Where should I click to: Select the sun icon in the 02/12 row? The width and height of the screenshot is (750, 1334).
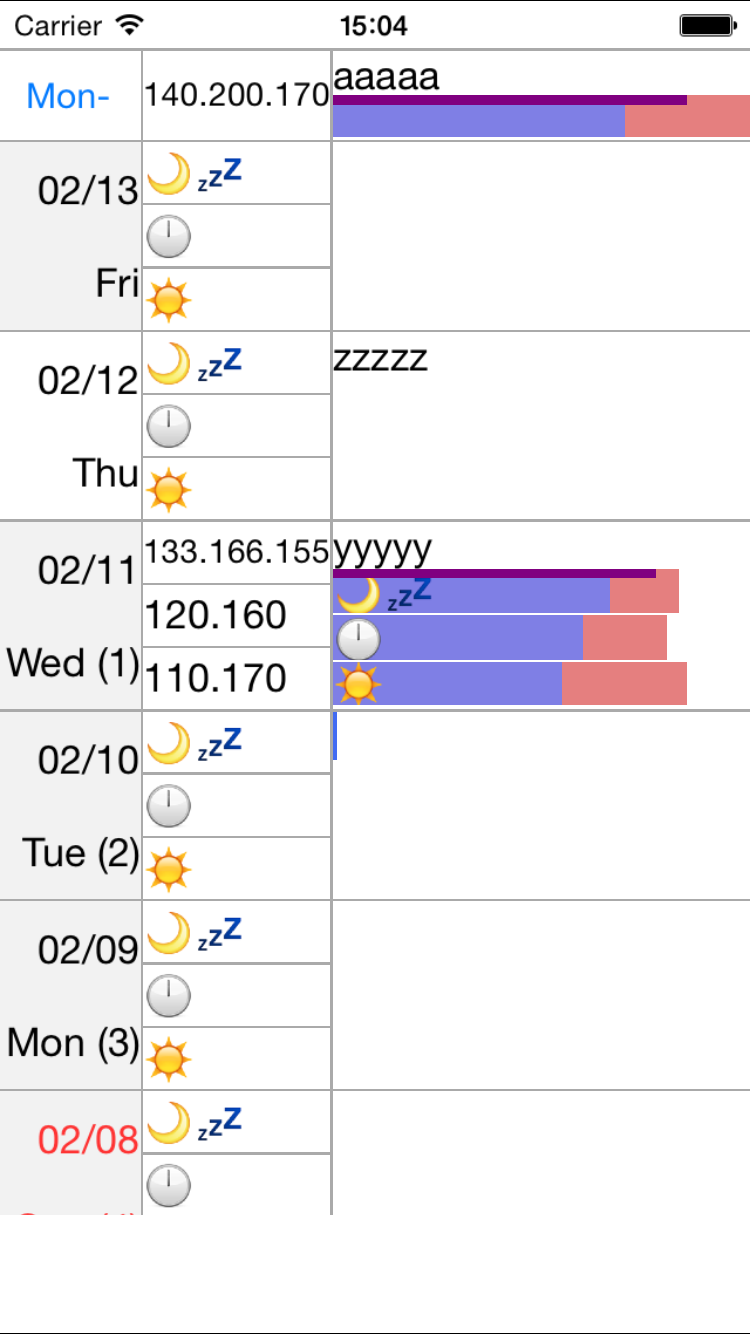pos(168,487)
